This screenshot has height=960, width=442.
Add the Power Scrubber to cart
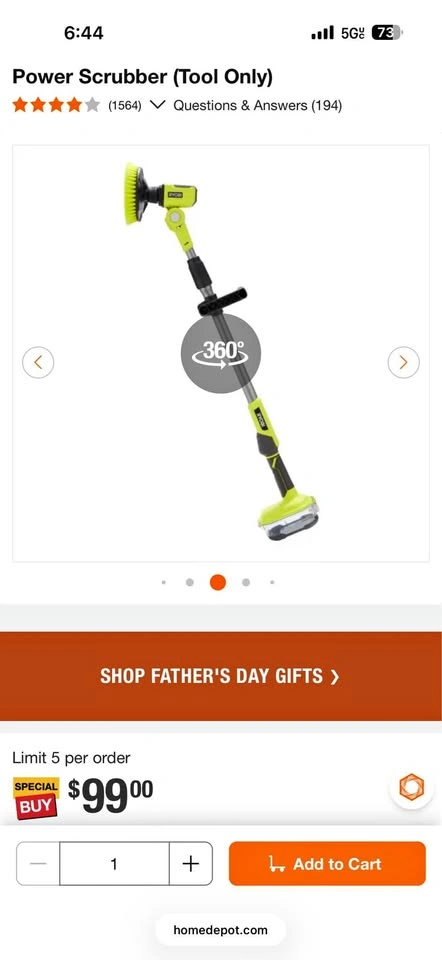point(327,863)
